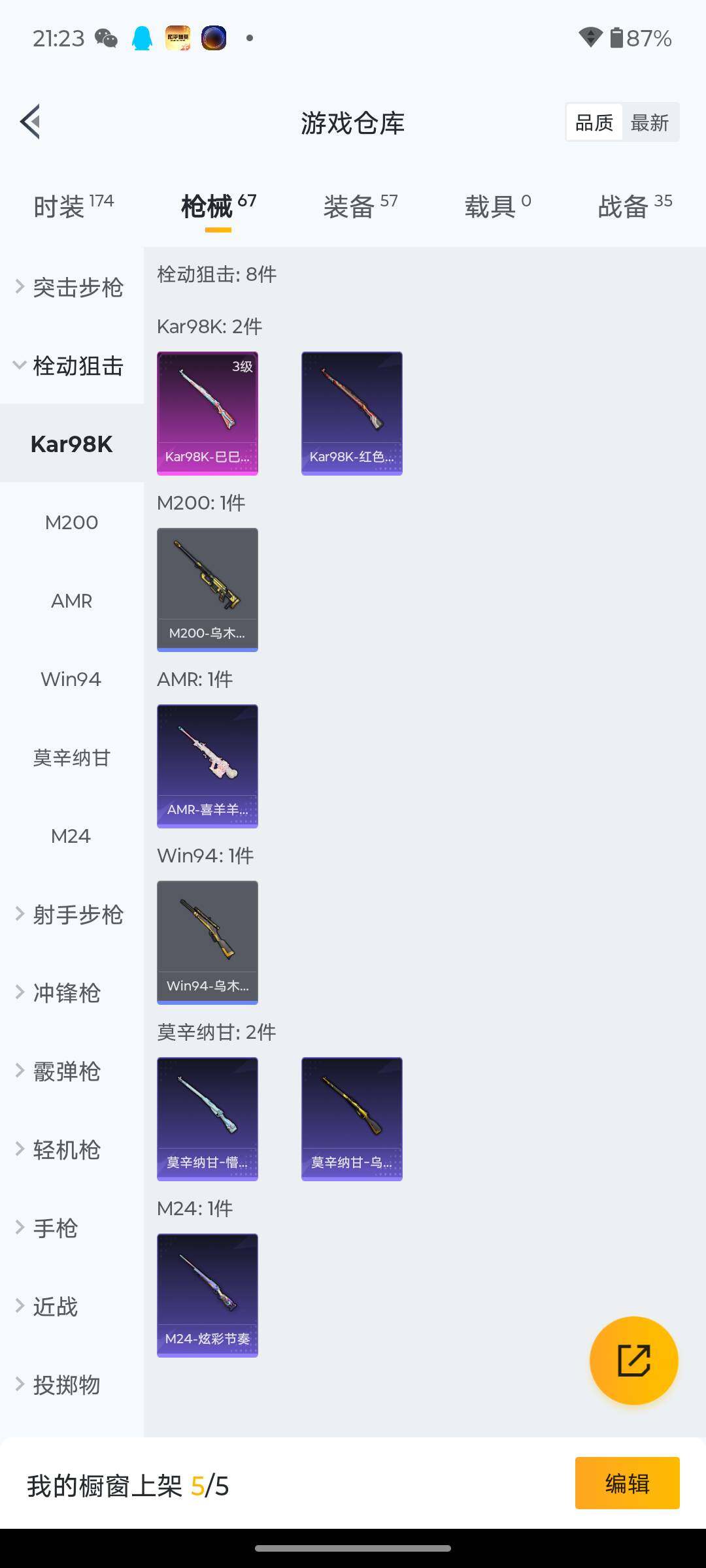Tap the orange share floating button

click(x=633, y=1360)
